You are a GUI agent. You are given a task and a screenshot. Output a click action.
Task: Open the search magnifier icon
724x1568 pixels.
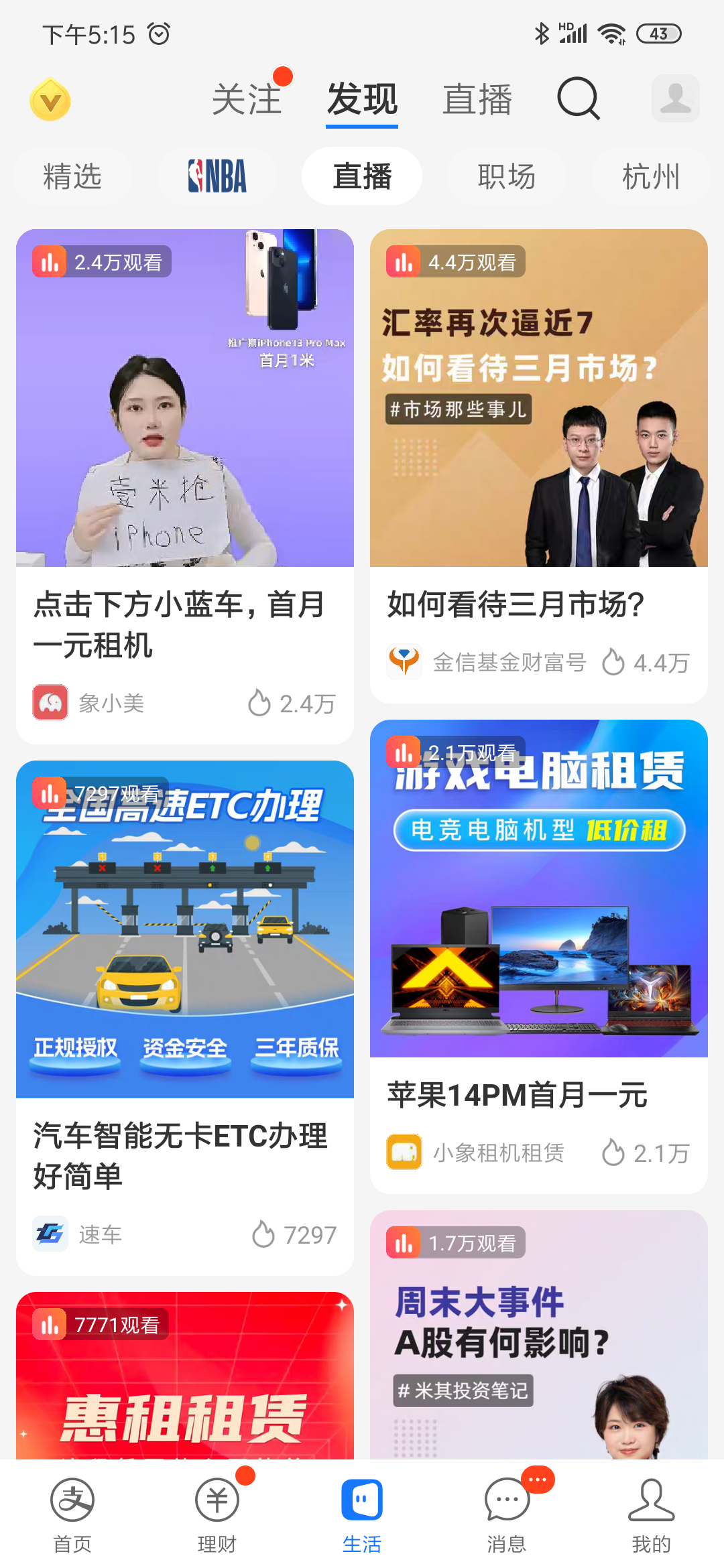pyautogui.click(x=578, y=99)
